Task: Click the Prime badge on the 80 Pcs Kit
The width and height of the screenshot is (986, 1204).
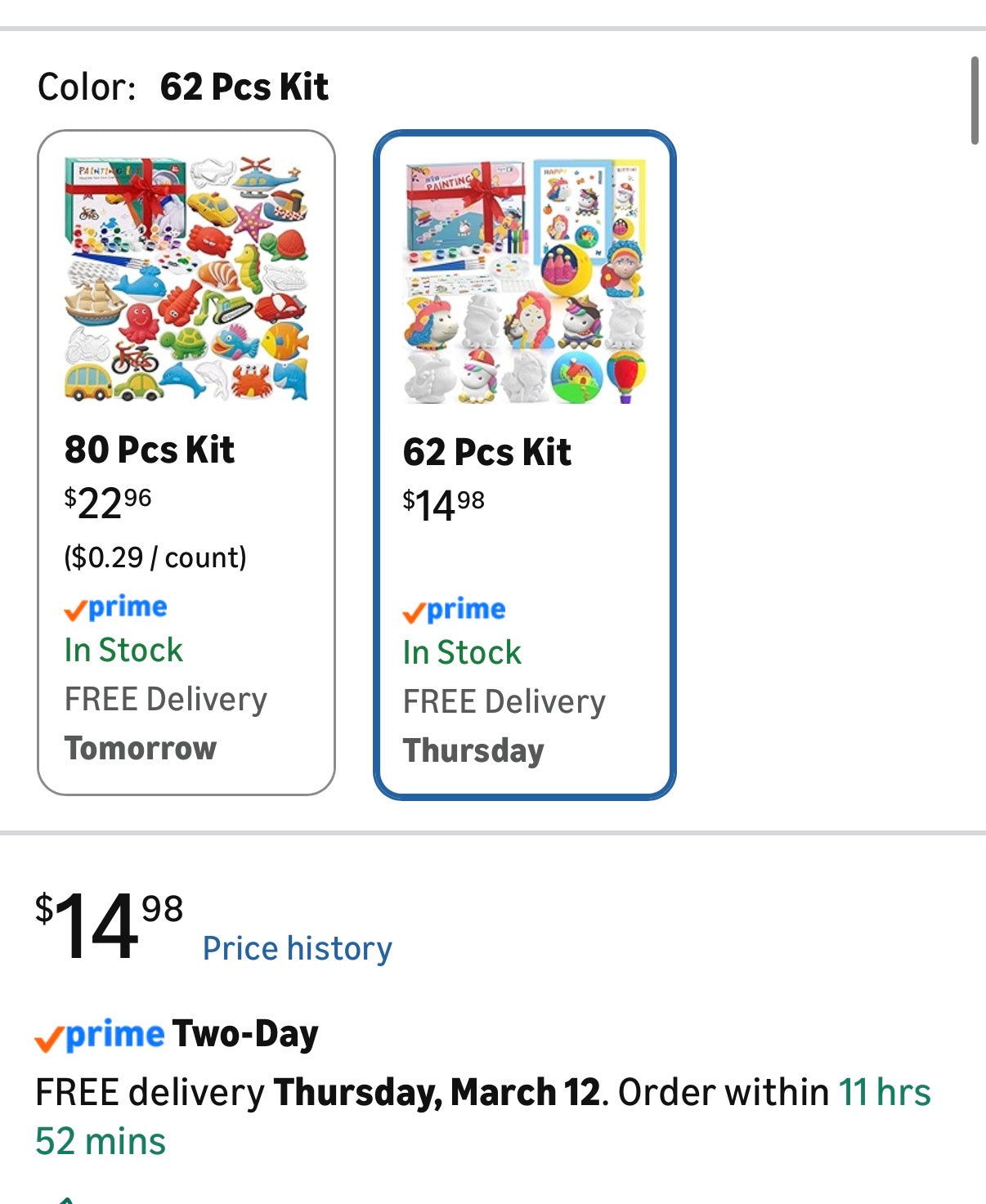Action: (115, 607)
